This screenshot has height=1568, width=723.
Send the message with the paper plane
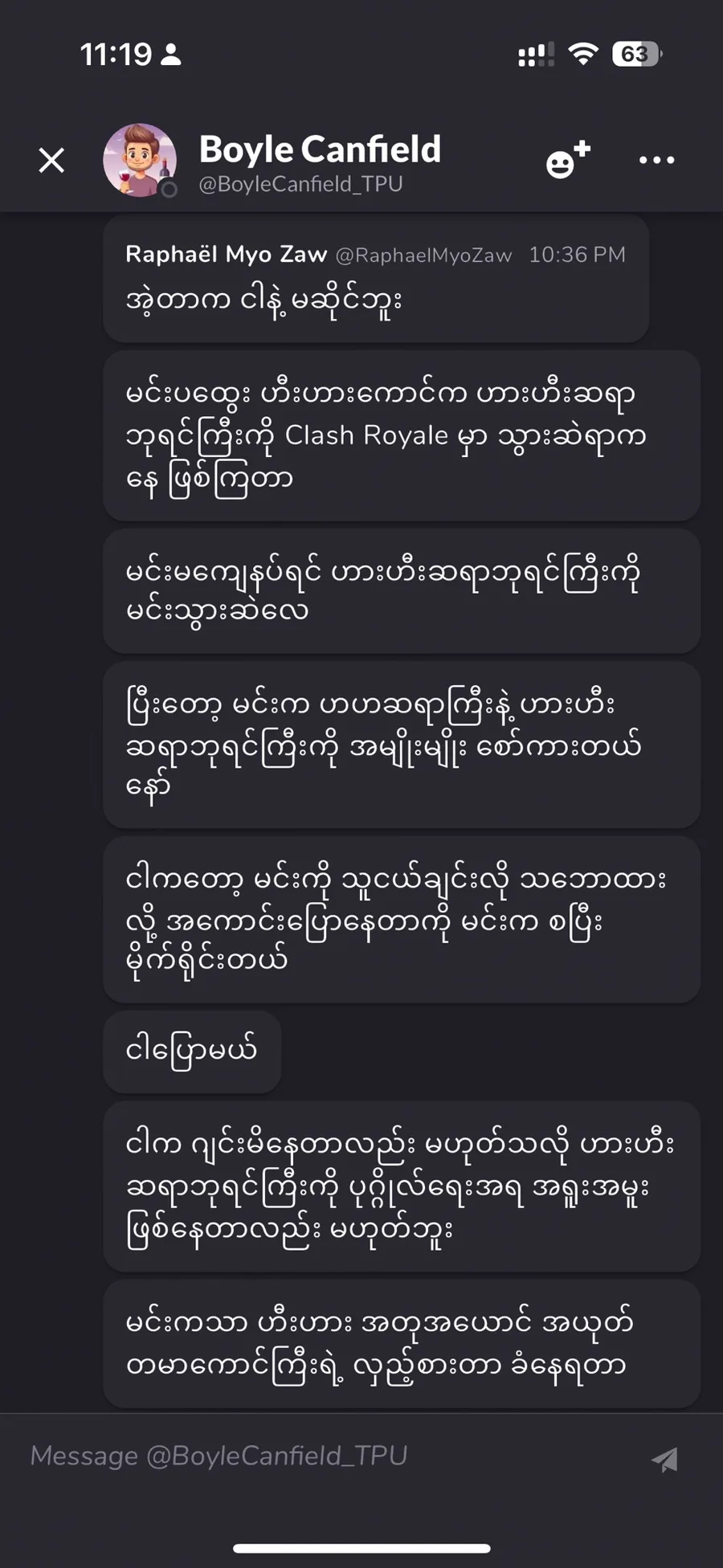pyautogui.click(x=665, y=1459)
